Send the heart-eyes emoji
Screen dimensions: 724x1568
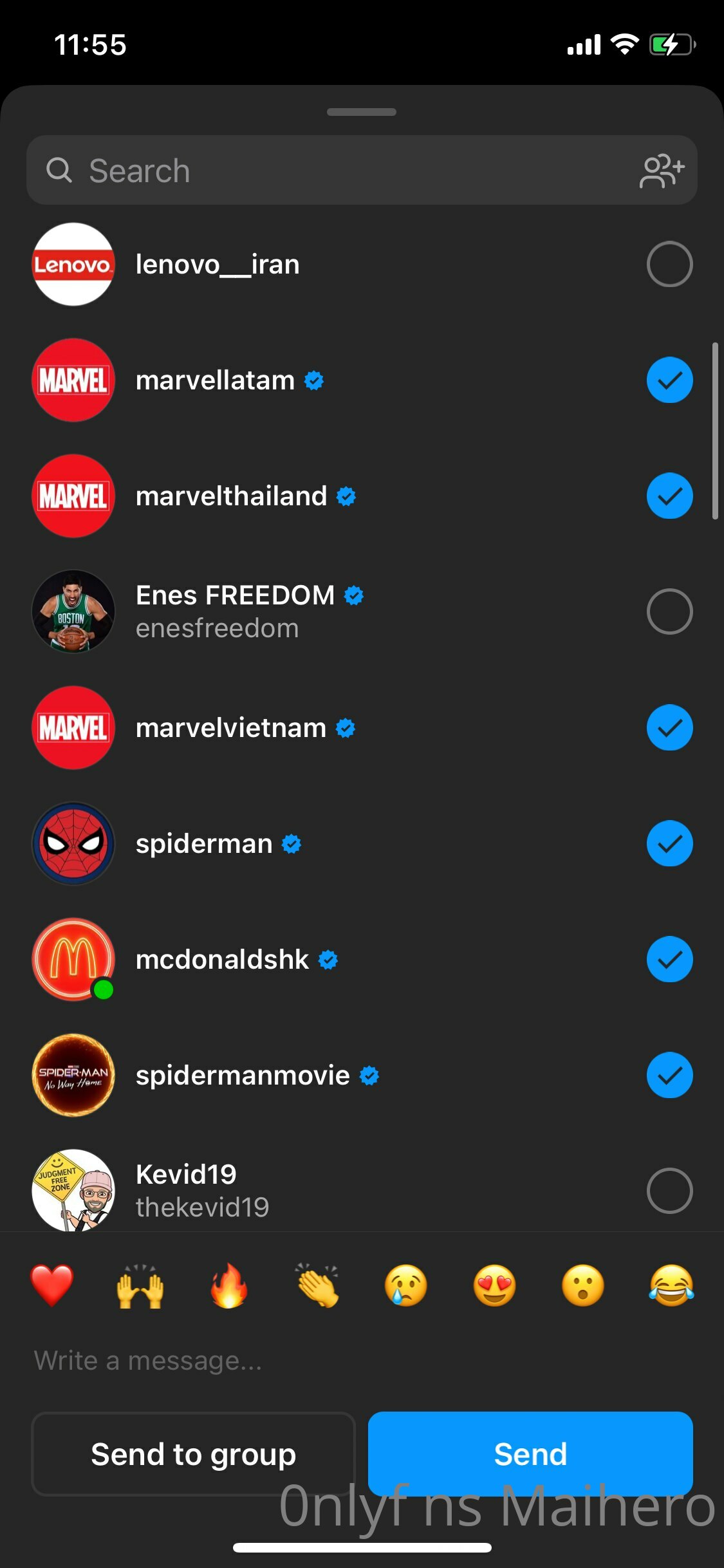pos(494,1285)
